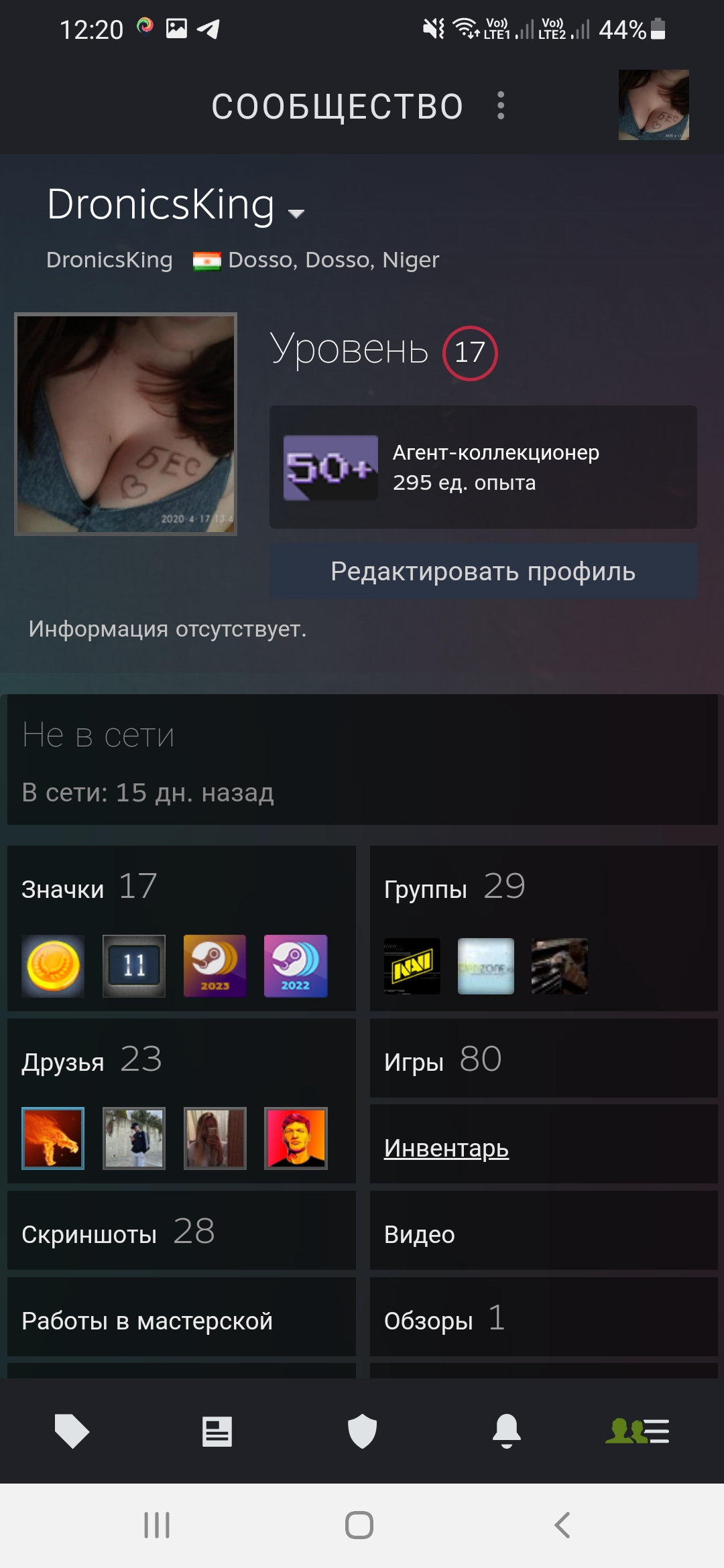
Task: Open Скриншоты section
Action: pyautogui.click(x=182, y=1230)
